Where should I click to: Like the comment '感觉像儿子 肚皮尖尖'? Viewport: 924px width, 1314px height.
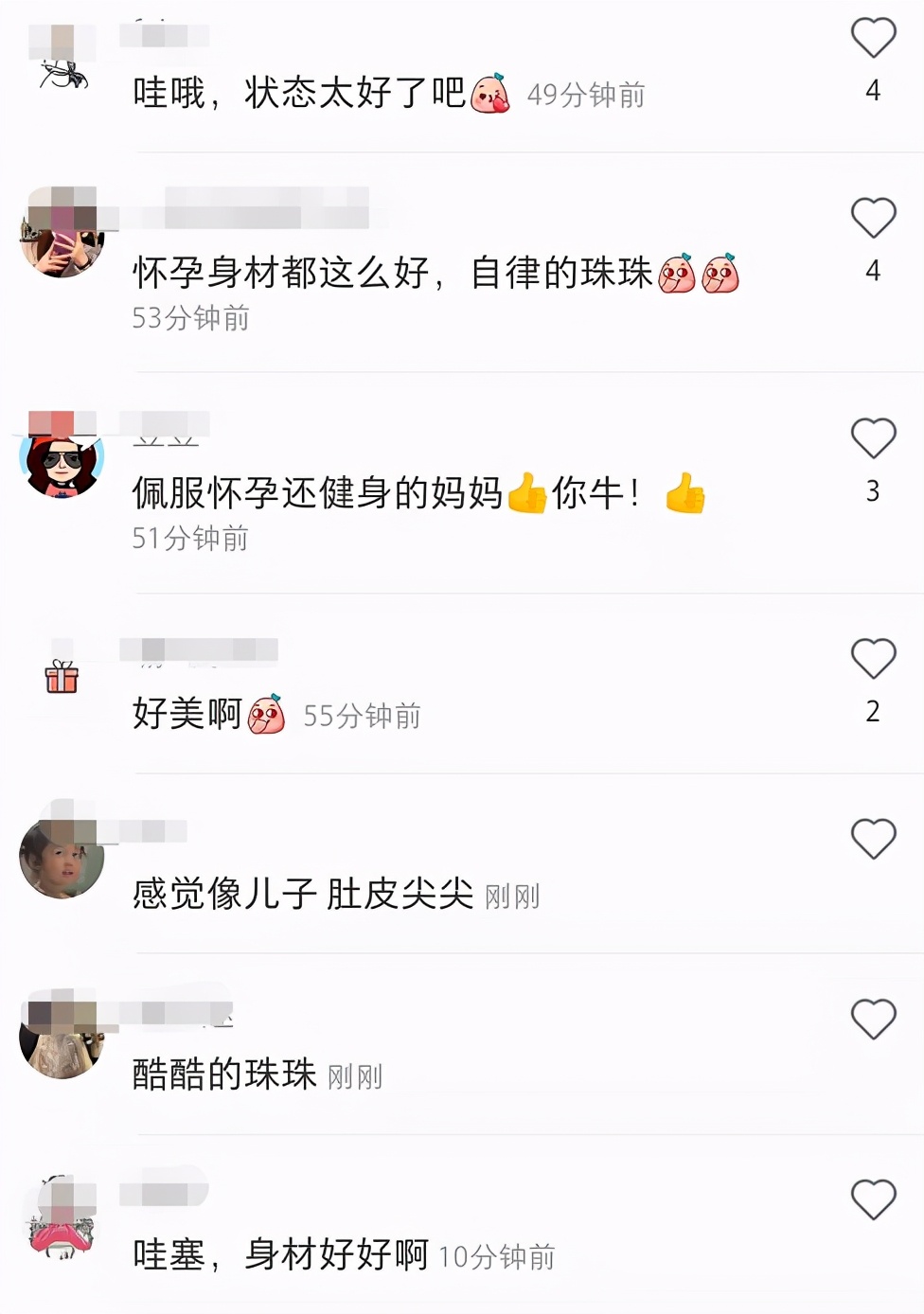tap(873, 839)
